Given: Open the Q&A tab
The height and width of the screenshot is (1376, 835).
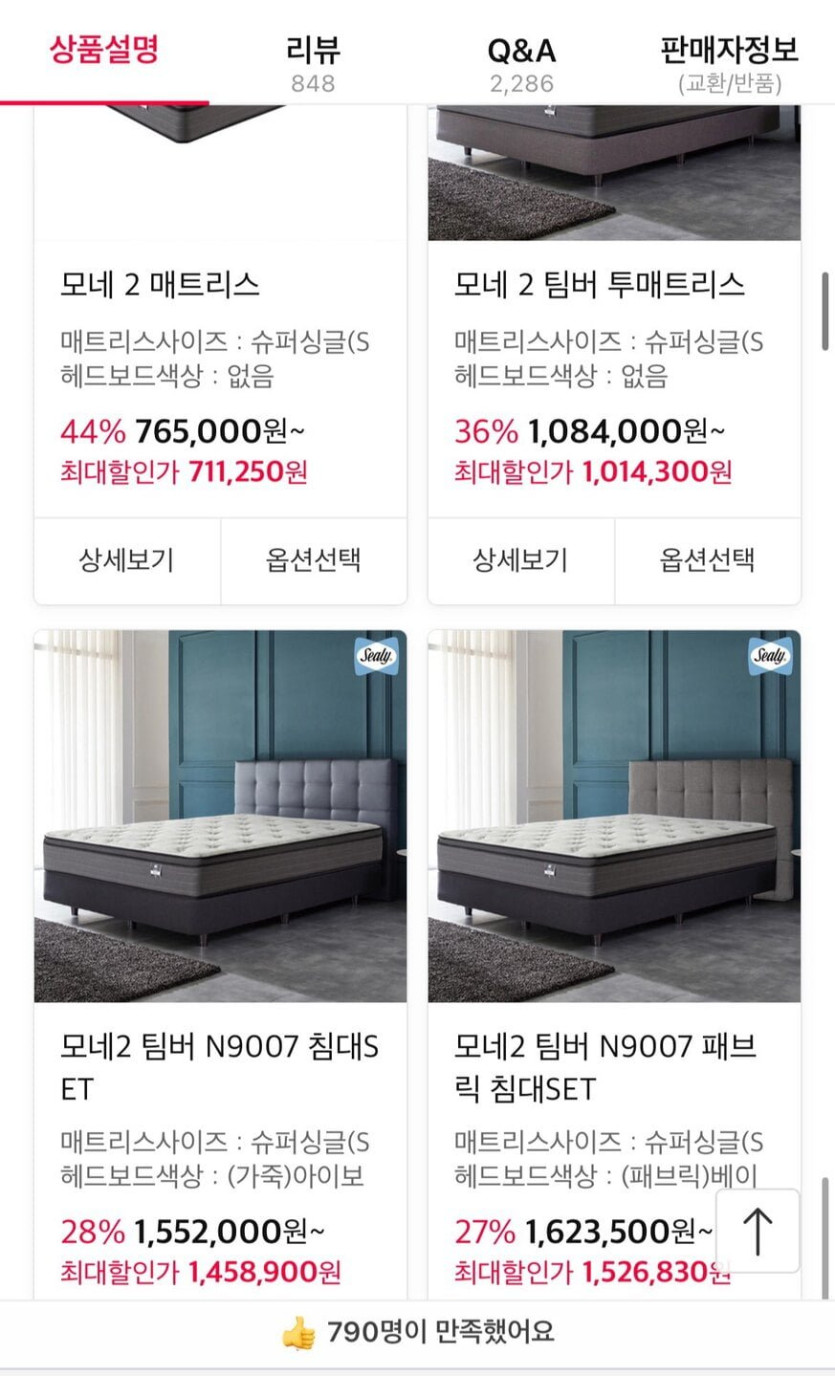Looking at the screenshot, I should click(x=521, y=62).
